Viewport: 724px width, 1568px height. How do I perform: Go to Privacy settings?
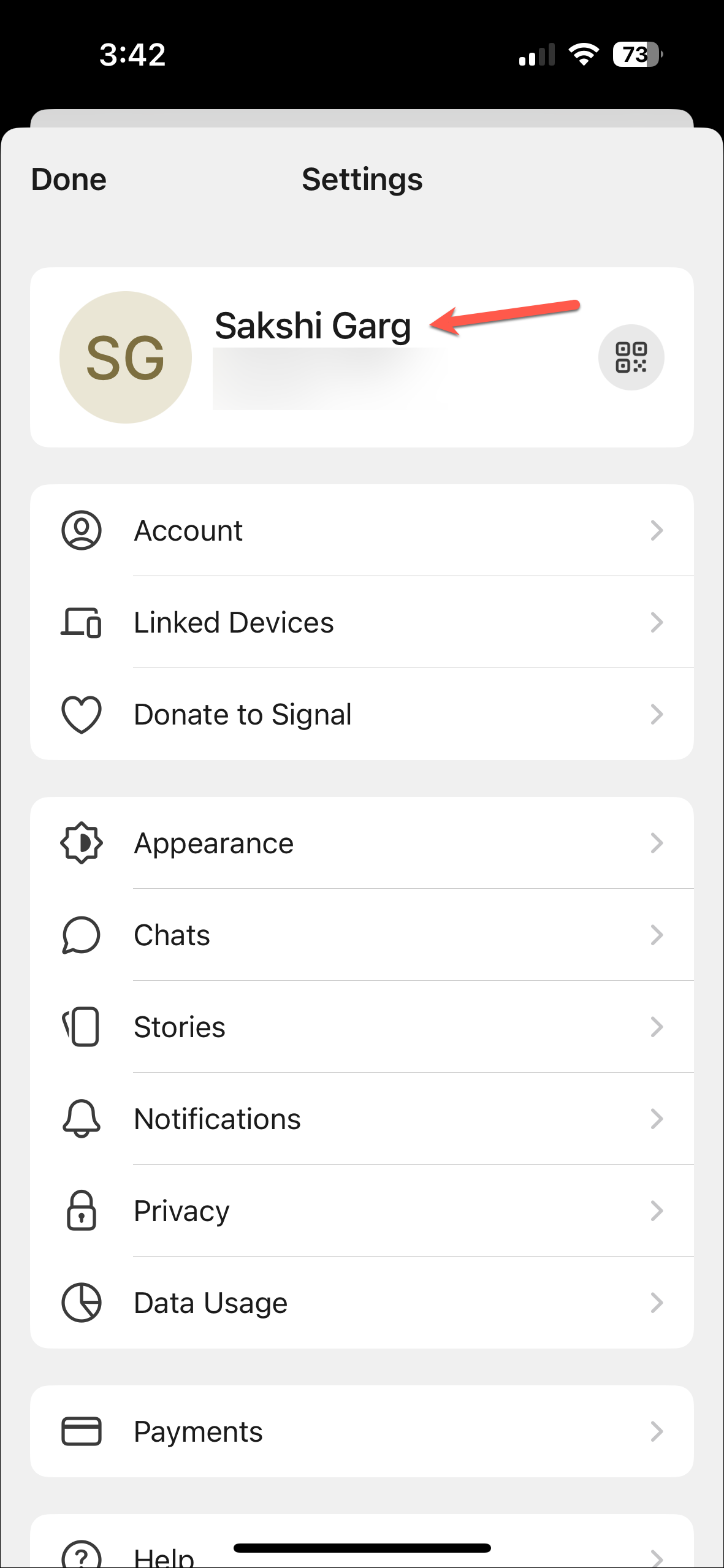[x=362, y=1211]
